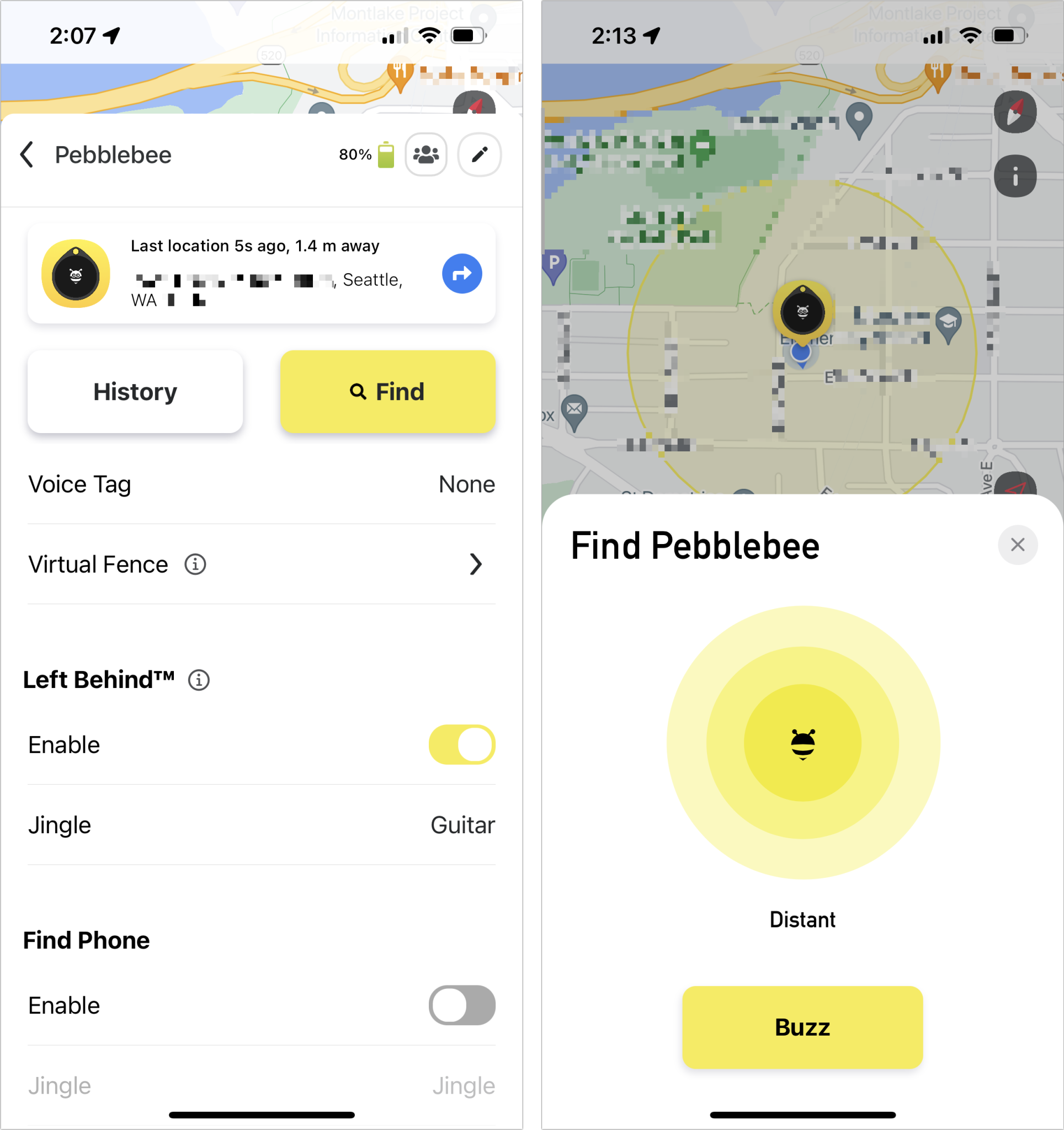This screenshot has width=1064, height=1130.
Task: Open the map info button
Action: coord(1015,177)
